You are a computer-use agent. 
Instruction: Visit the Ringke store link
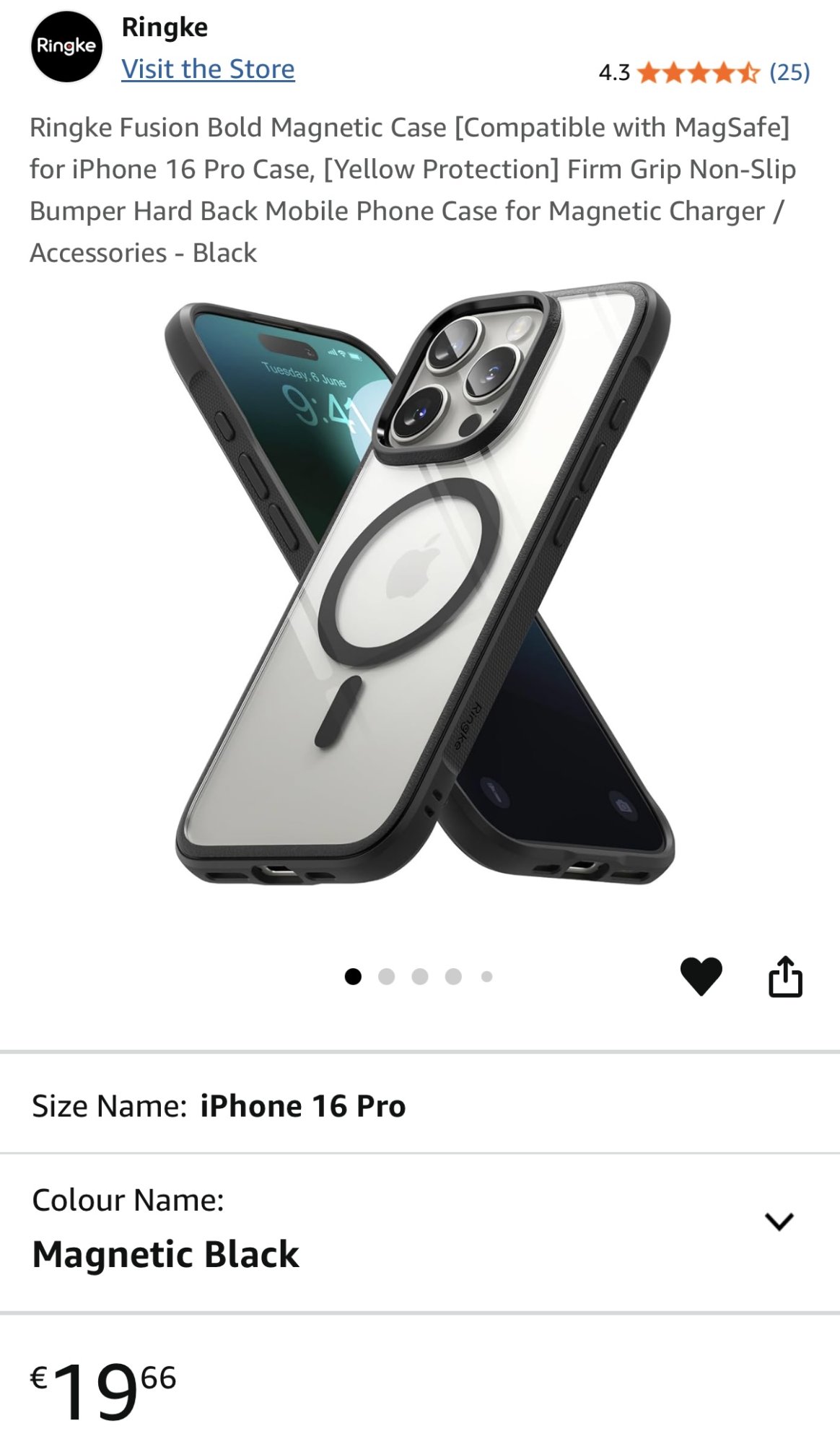coord(208,69)
